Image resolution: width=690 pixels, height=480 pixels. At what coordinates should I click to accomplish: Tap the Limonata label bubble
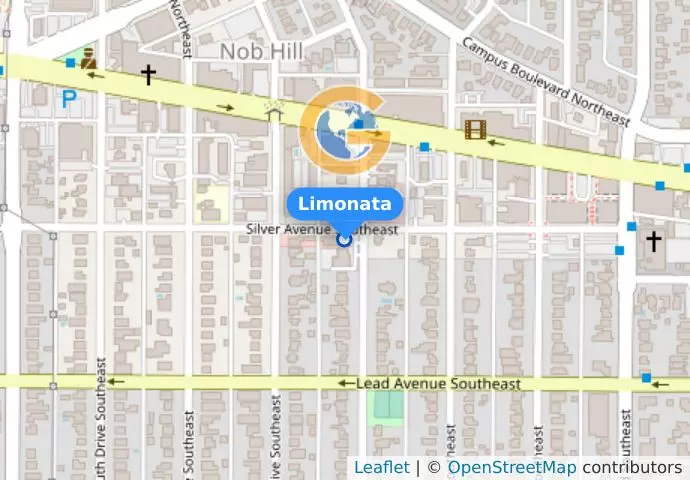tap(345, 203)
